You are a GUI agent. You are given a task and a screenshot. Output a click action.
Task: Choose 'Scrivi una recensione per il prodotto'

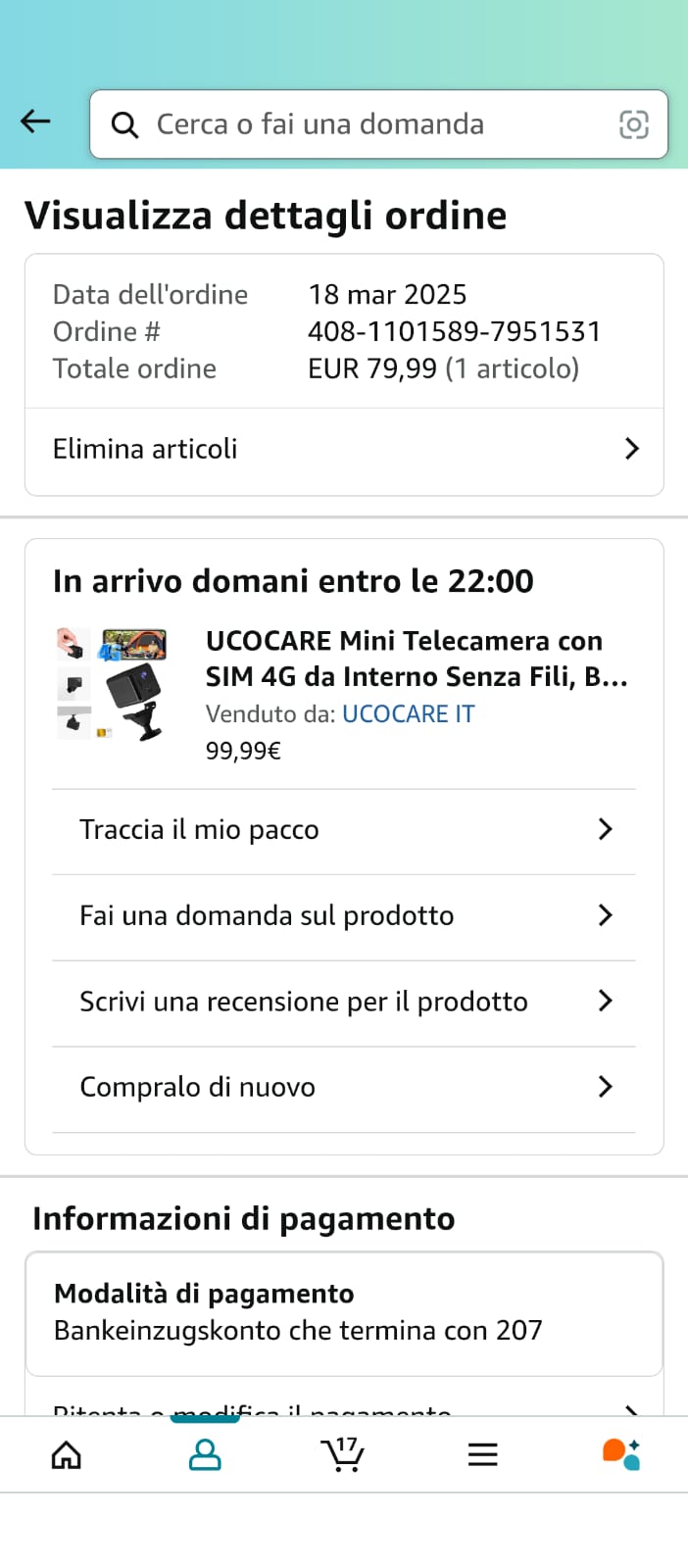(344, 1002)
